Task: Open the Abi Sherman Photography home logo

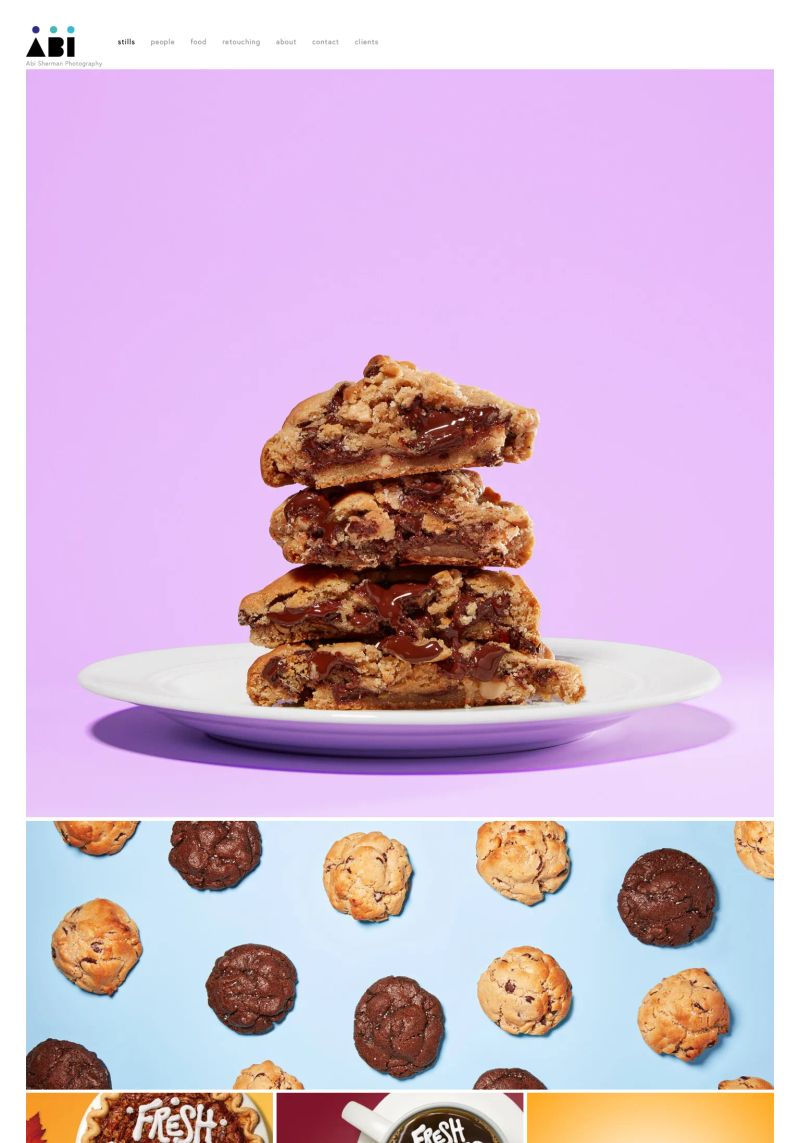Action: coord(51,43)
